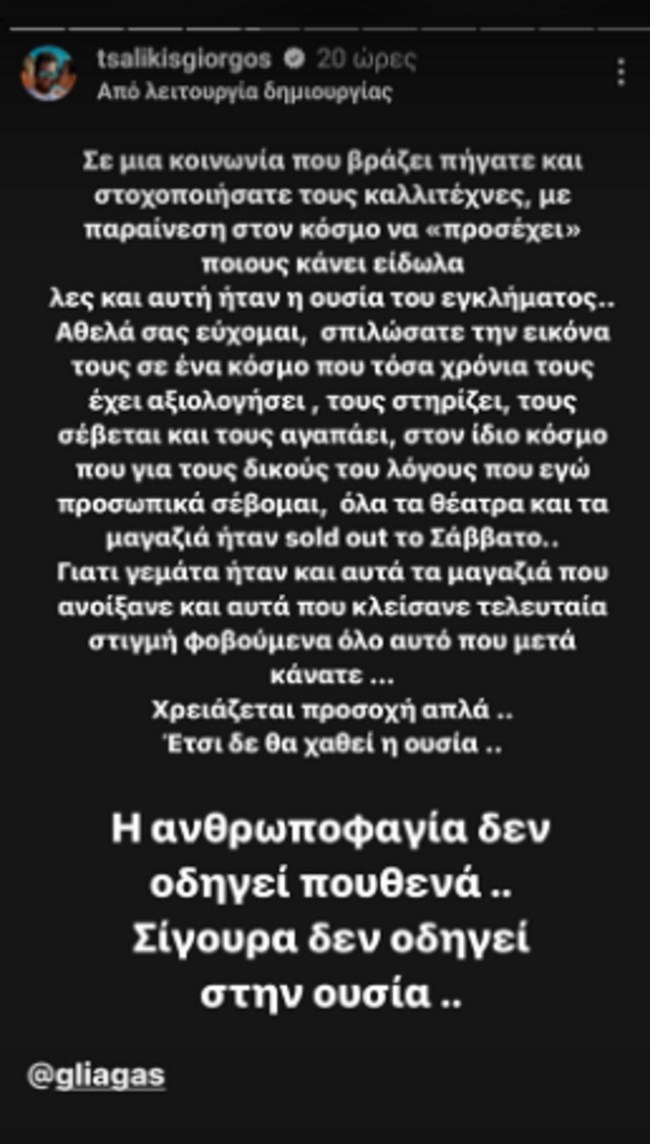Open the @gliagas mention
This screenshot has height=1144, width=650.
95,1076
